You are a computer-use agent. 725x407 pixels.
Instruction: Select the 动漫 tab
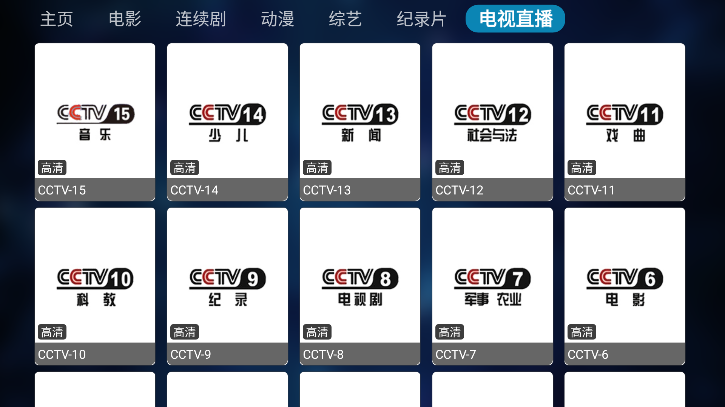click(277, 19)
